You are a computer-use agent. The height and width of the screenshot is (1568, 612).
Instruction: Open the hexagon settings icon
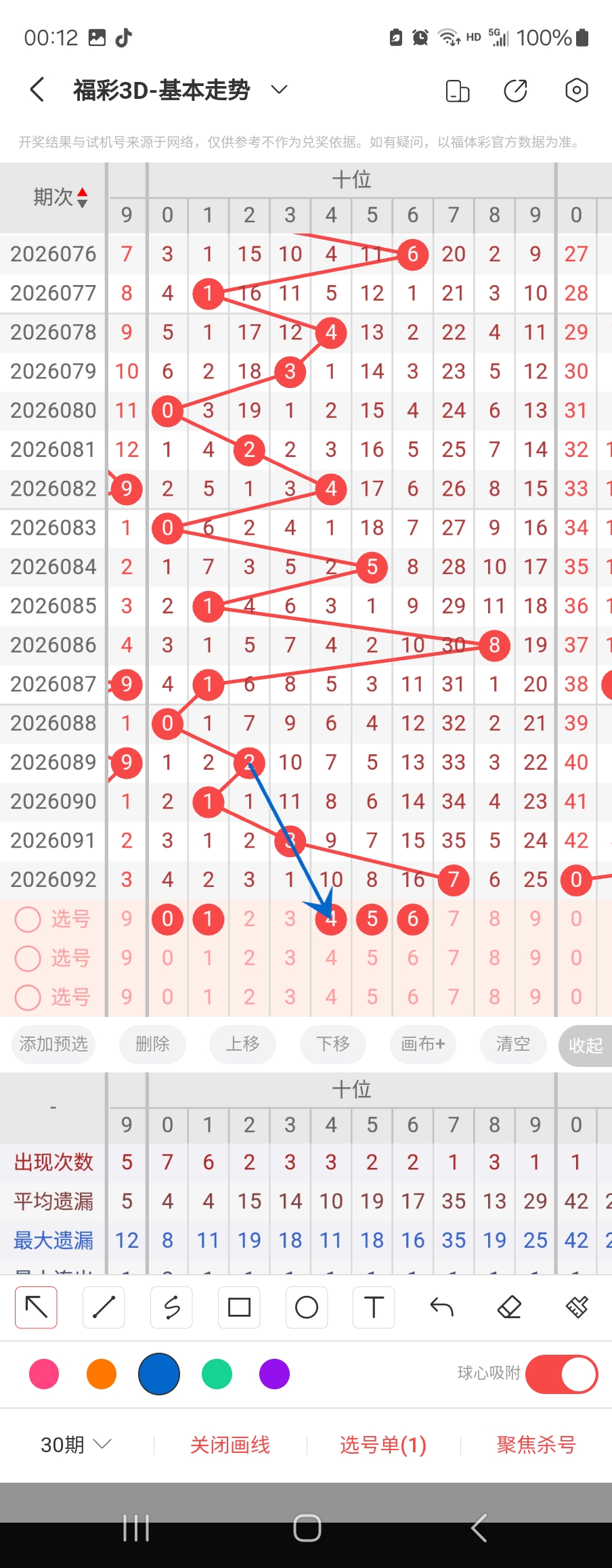click(x=576, y=90)
